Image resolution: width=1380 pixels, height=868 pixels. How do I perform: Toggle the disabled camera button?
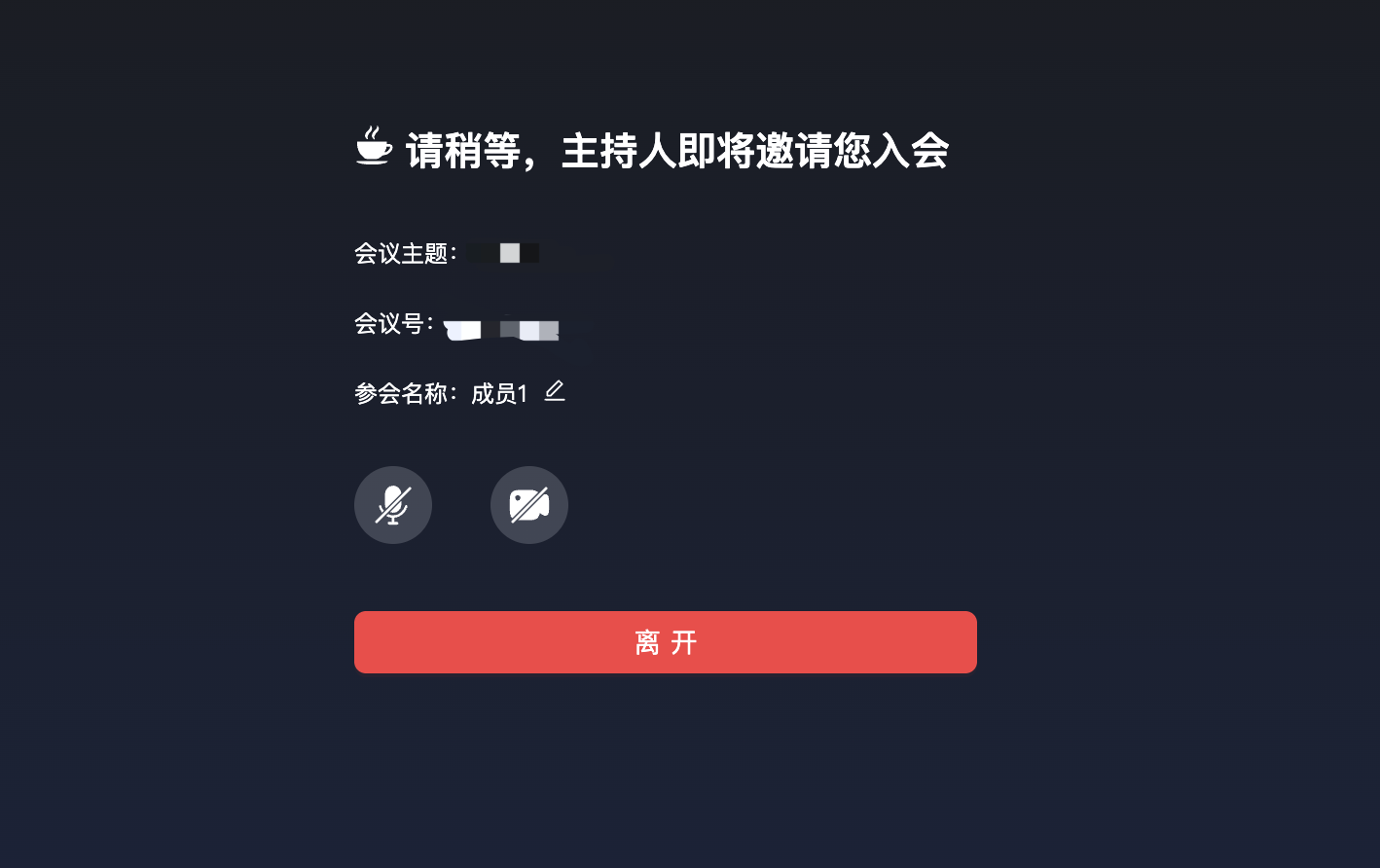(x=529, y=505)
